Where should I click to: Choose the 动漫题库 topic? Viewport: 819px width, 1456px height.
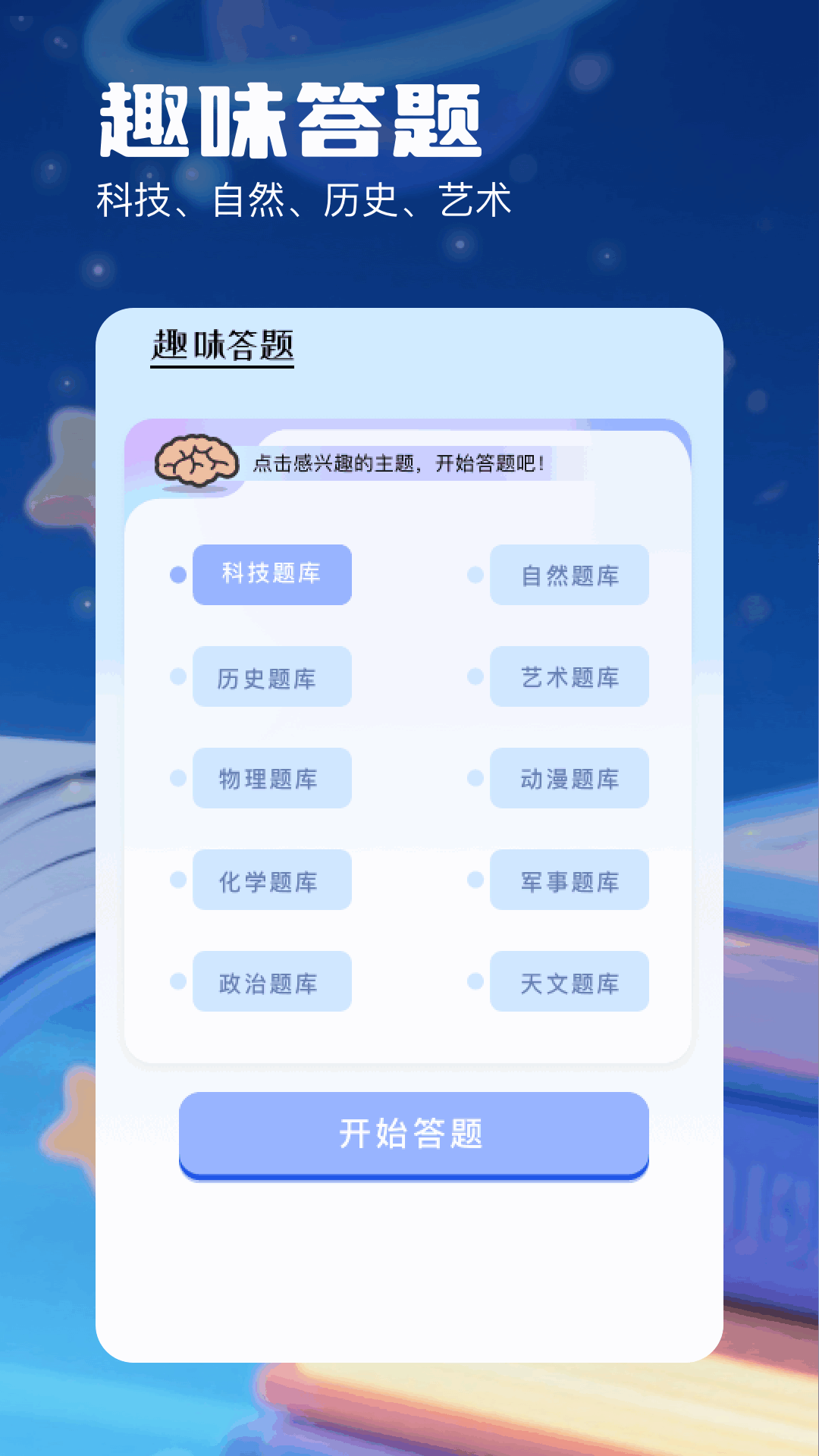(569, 778)
